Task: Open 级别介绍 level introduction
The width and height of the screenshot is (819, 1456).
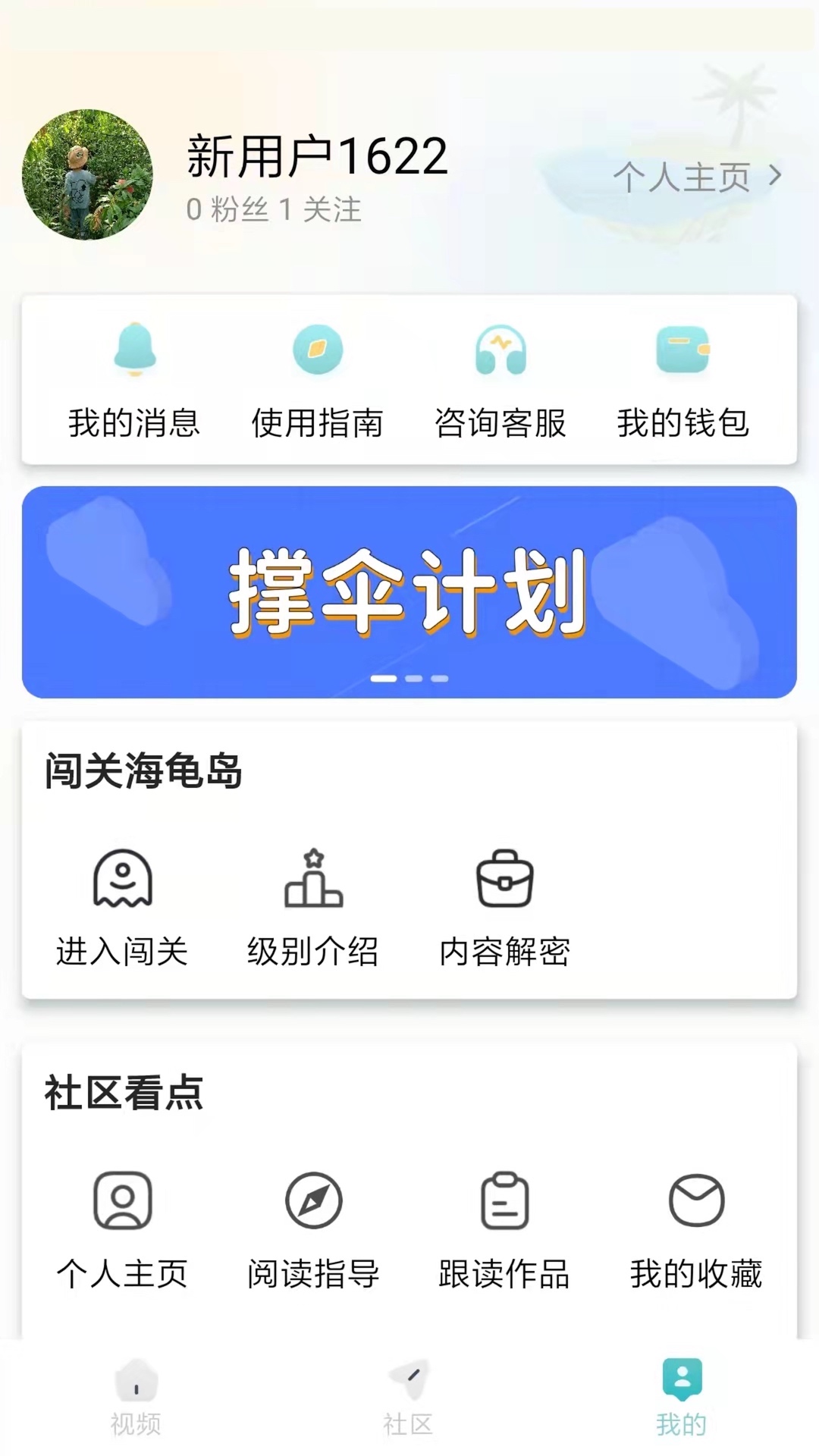Action: coord(313,908)
